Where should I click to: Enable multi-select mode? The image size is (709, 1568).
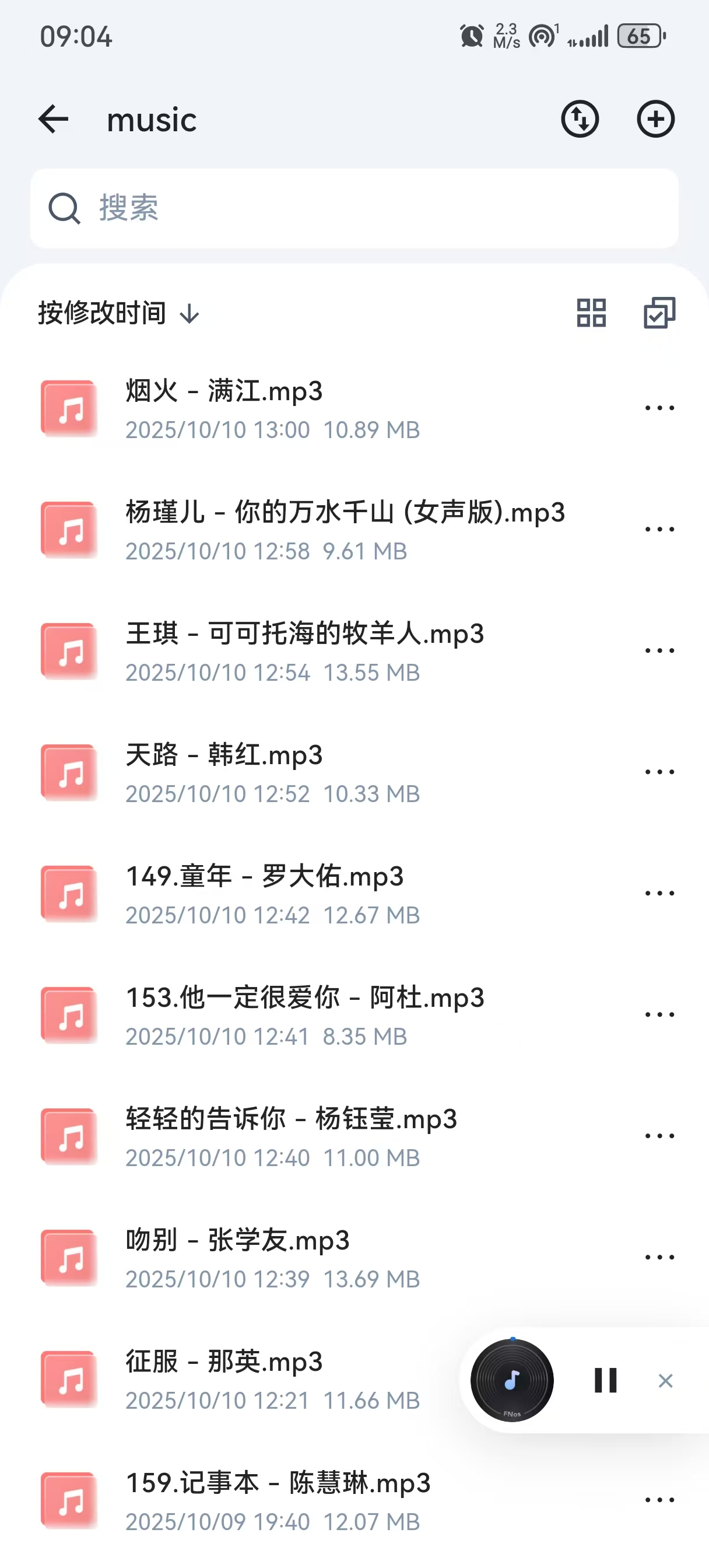659,313
